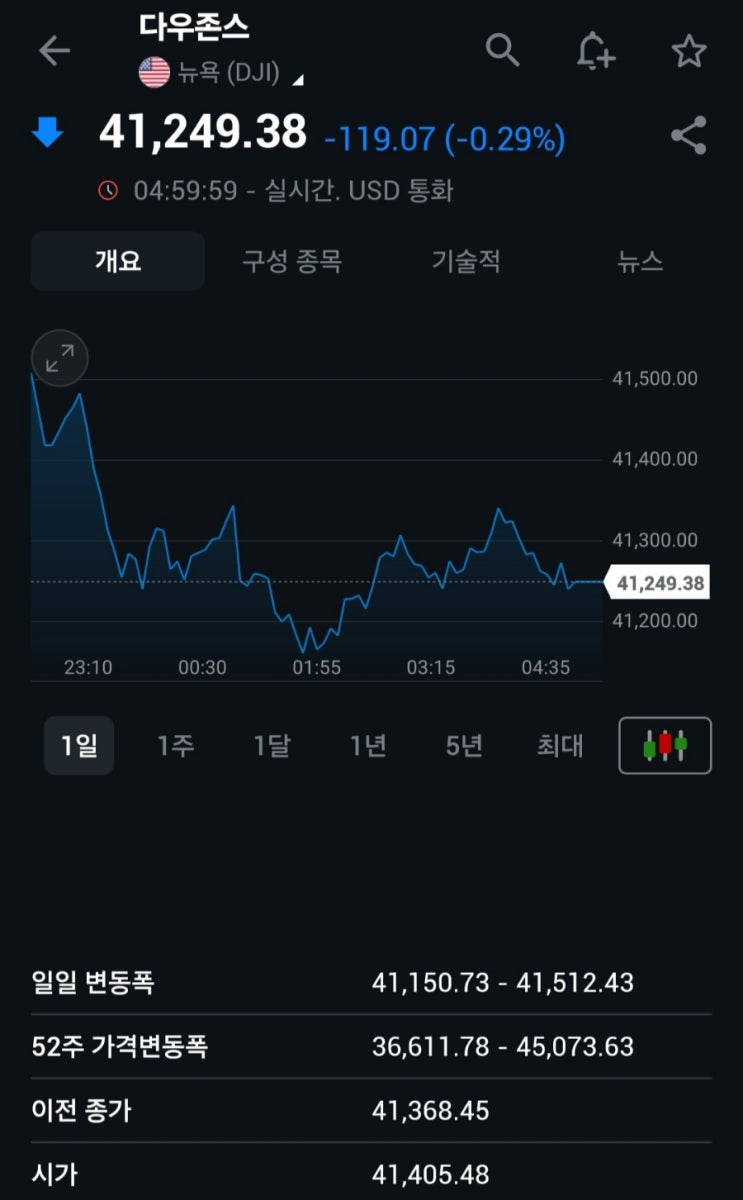Open the 뉴욕 (DJI) exchange dropdown
The image size is (743, 1200).
pyautogui.click(x=222, y=74)
